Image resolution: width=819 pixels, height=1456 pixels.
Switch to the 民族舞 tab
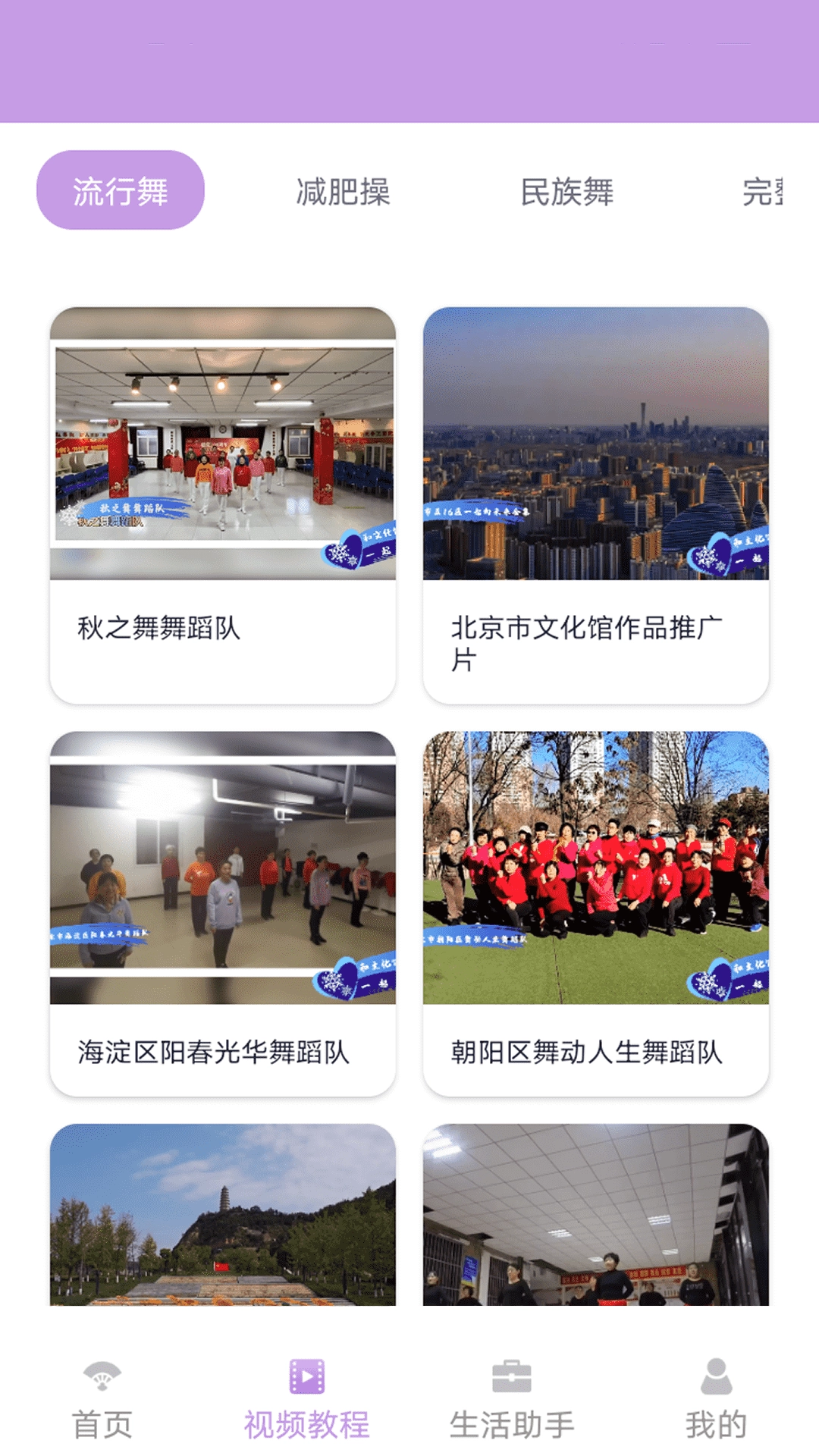pos(566,192)
